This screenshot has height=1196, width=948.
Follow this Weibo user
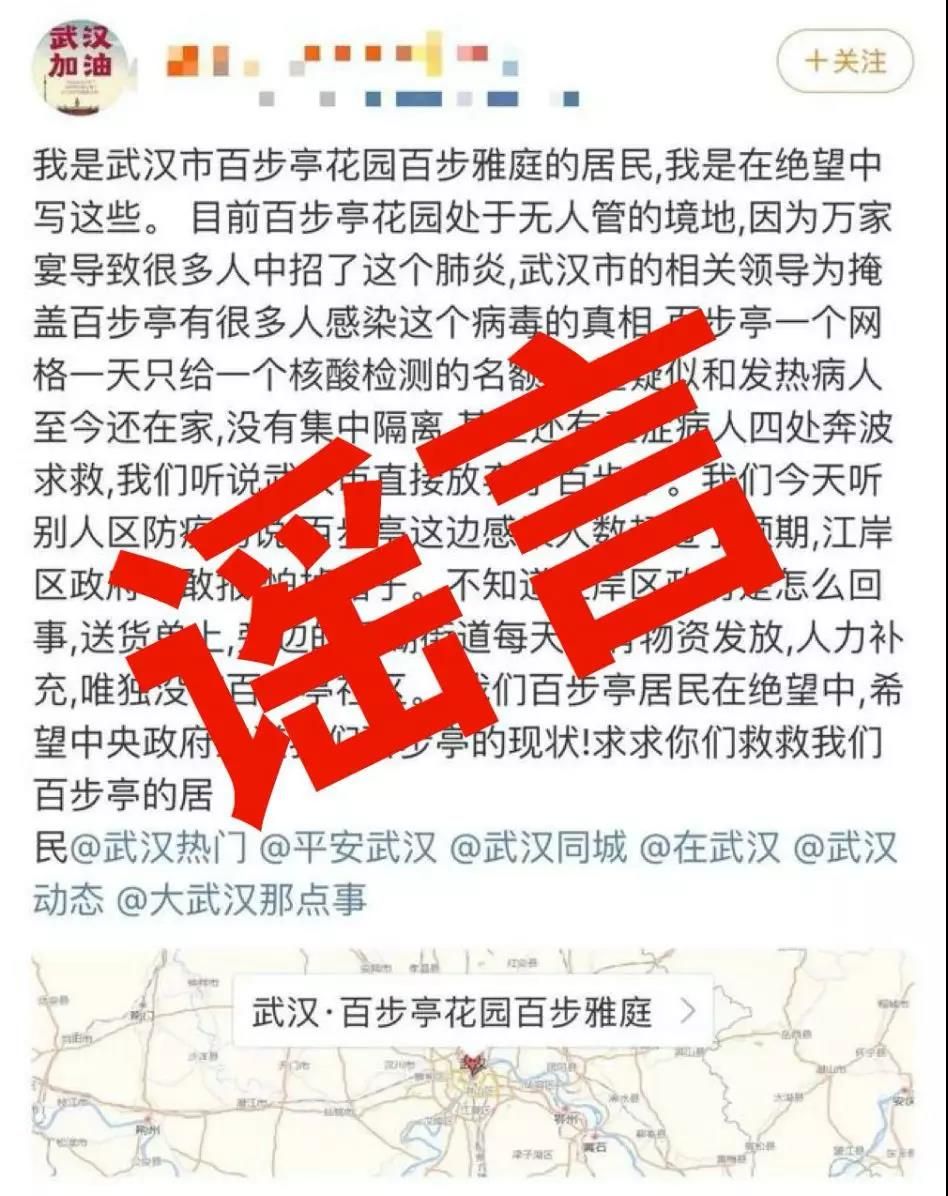(845, 62)
